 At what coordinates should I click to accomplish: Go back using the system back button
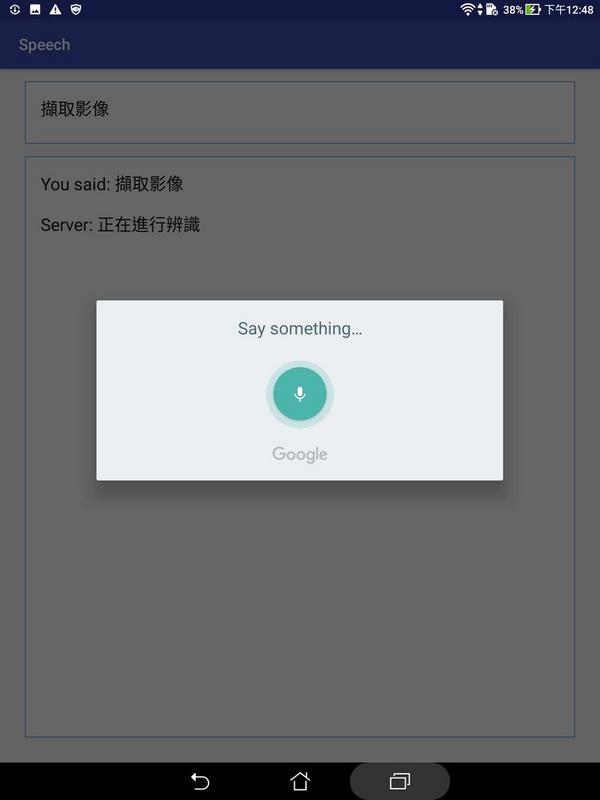coord(200,781)
